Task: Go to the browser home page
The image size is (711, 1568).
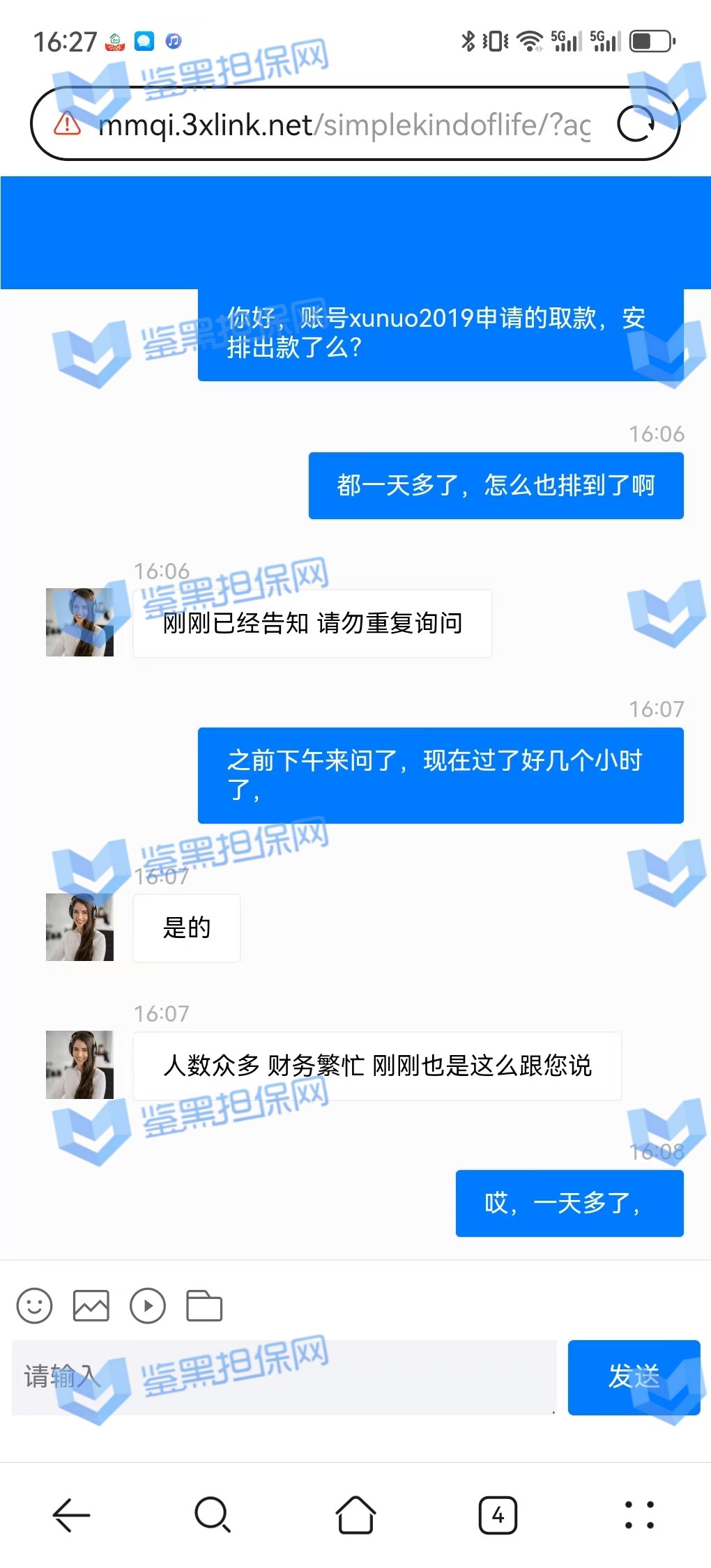Action: [355, 1514]
